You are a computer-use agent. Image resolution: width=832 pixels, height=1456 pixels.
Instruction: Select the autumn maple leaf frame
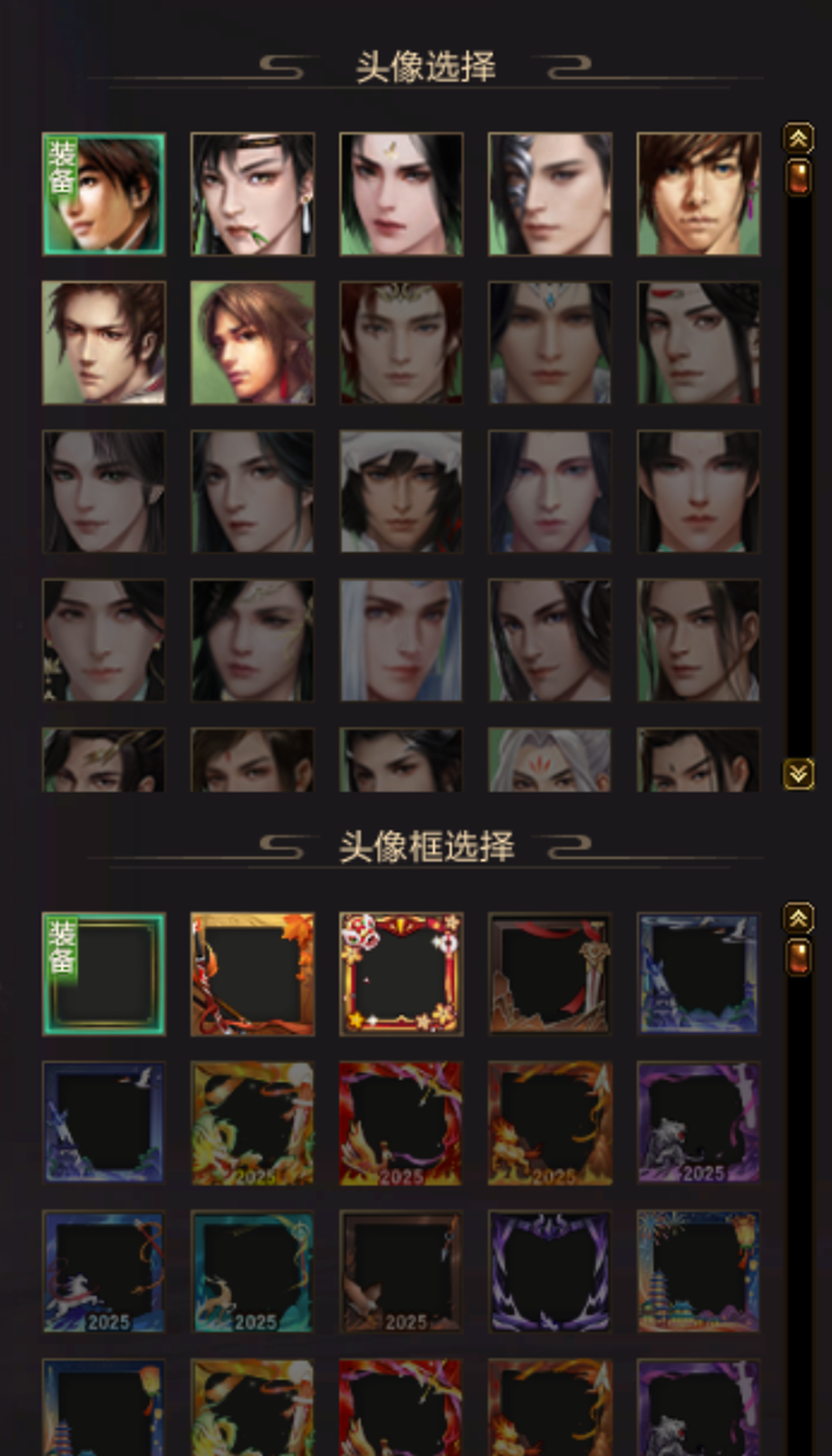coord(253,974)
